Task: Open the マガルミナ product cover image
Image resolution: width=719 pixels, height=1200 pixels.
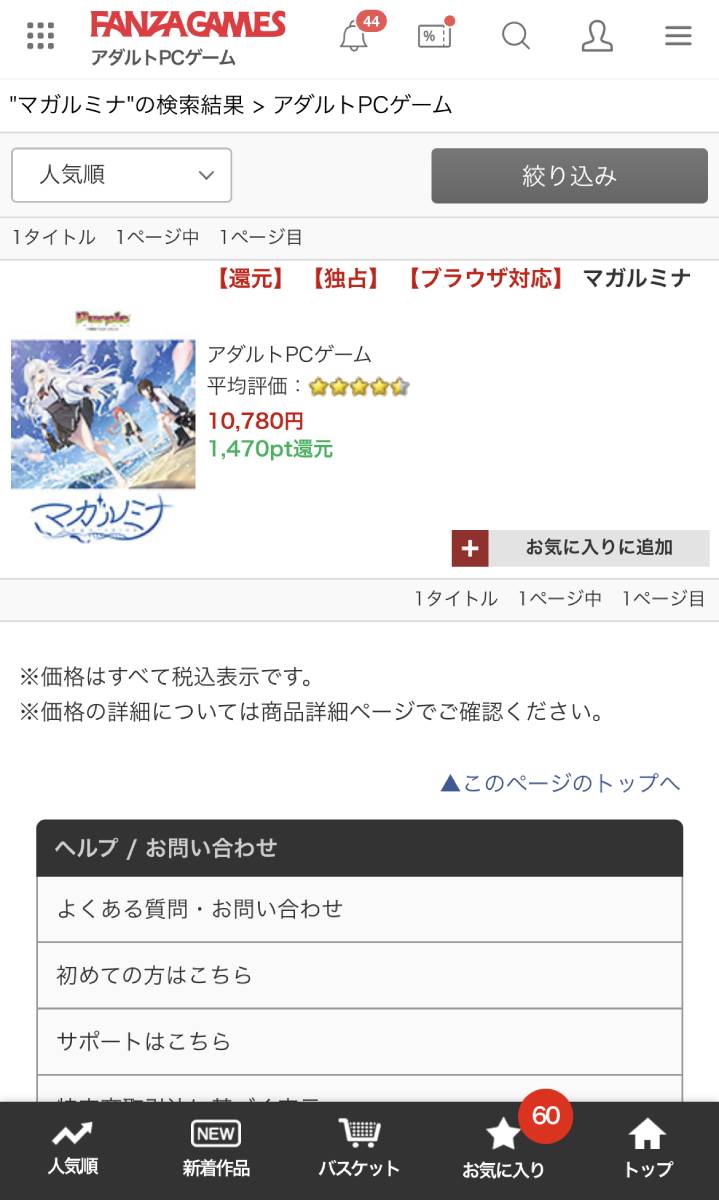Action: tap(103, 425)
